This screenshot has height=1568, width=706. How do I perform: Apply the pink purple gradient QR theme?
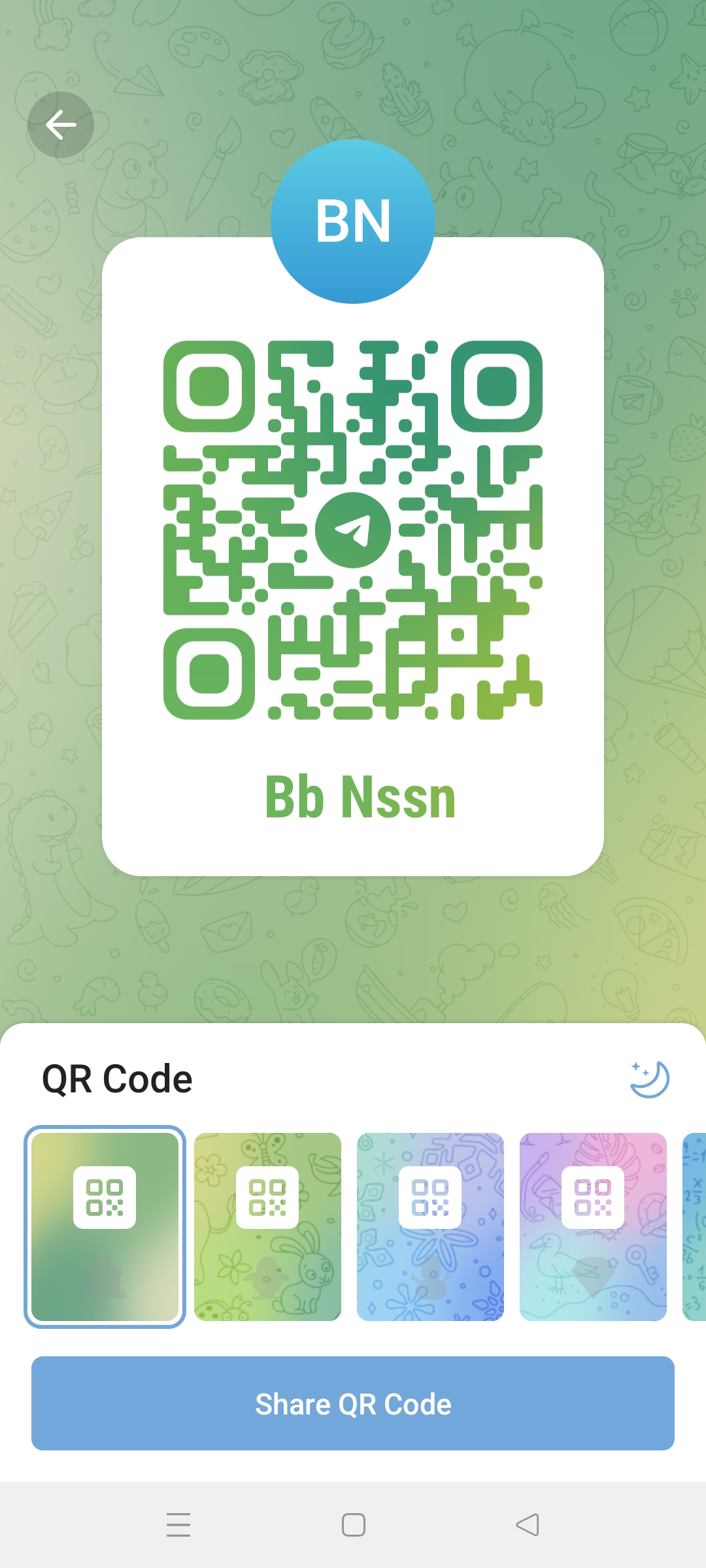tap(593, 1226)
